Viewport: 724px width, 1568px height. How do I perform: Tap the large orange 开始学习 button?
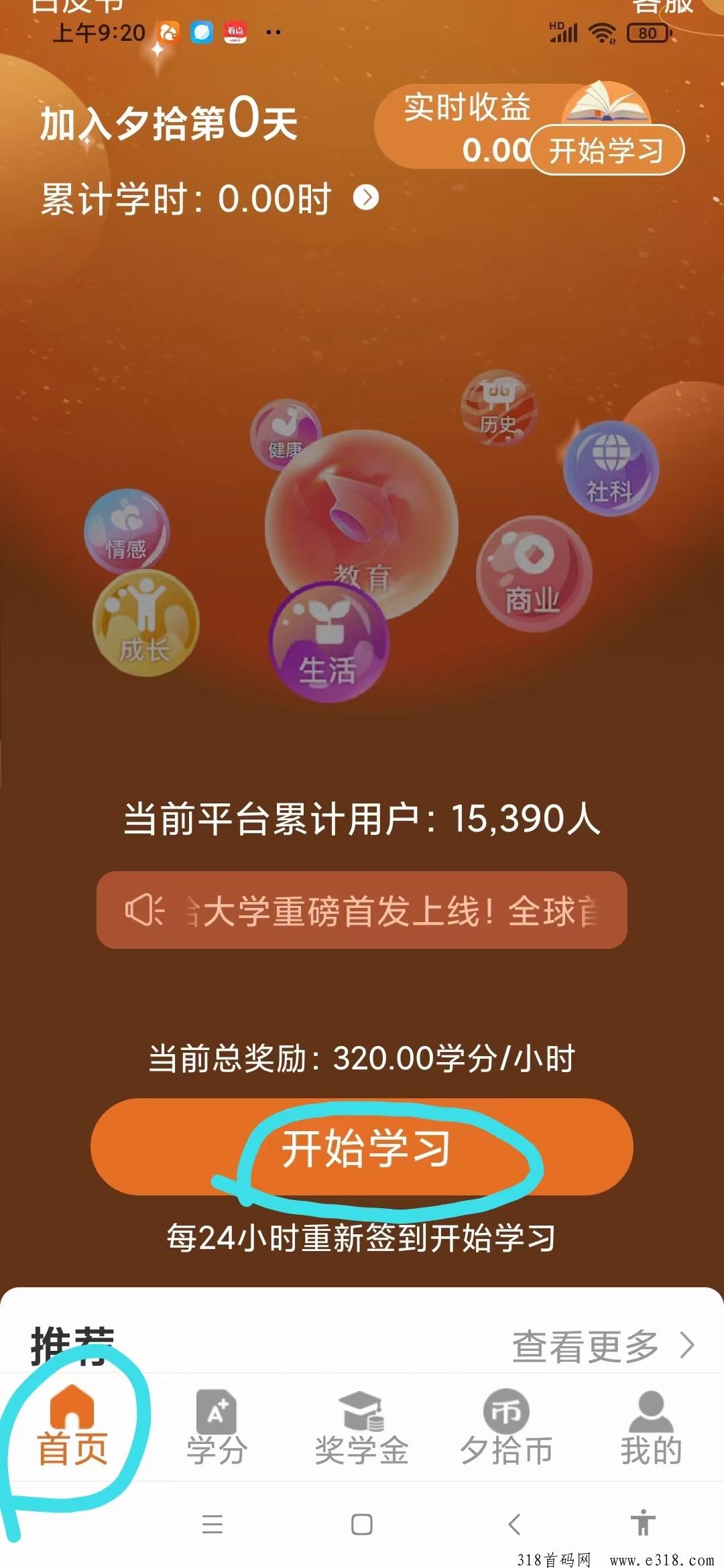(362, 1147)
